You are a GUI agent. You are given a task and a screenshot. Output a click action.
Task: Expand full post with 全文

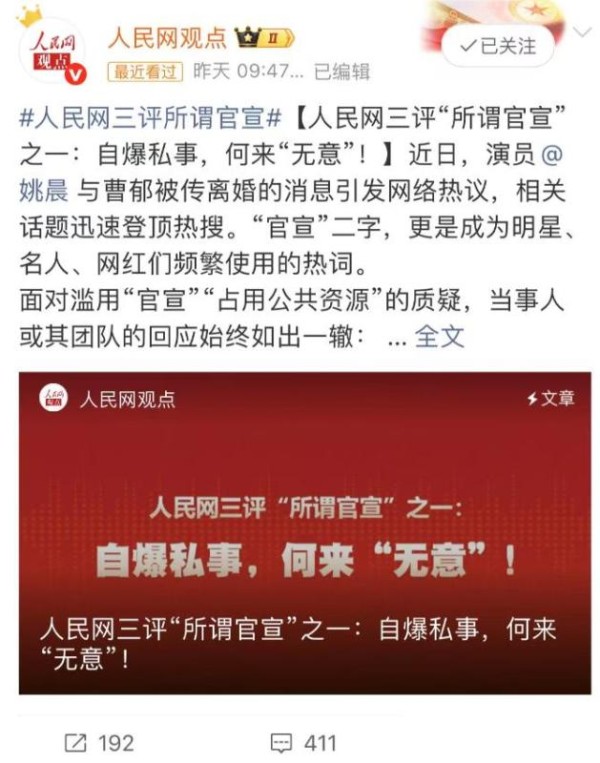point(440,336)
